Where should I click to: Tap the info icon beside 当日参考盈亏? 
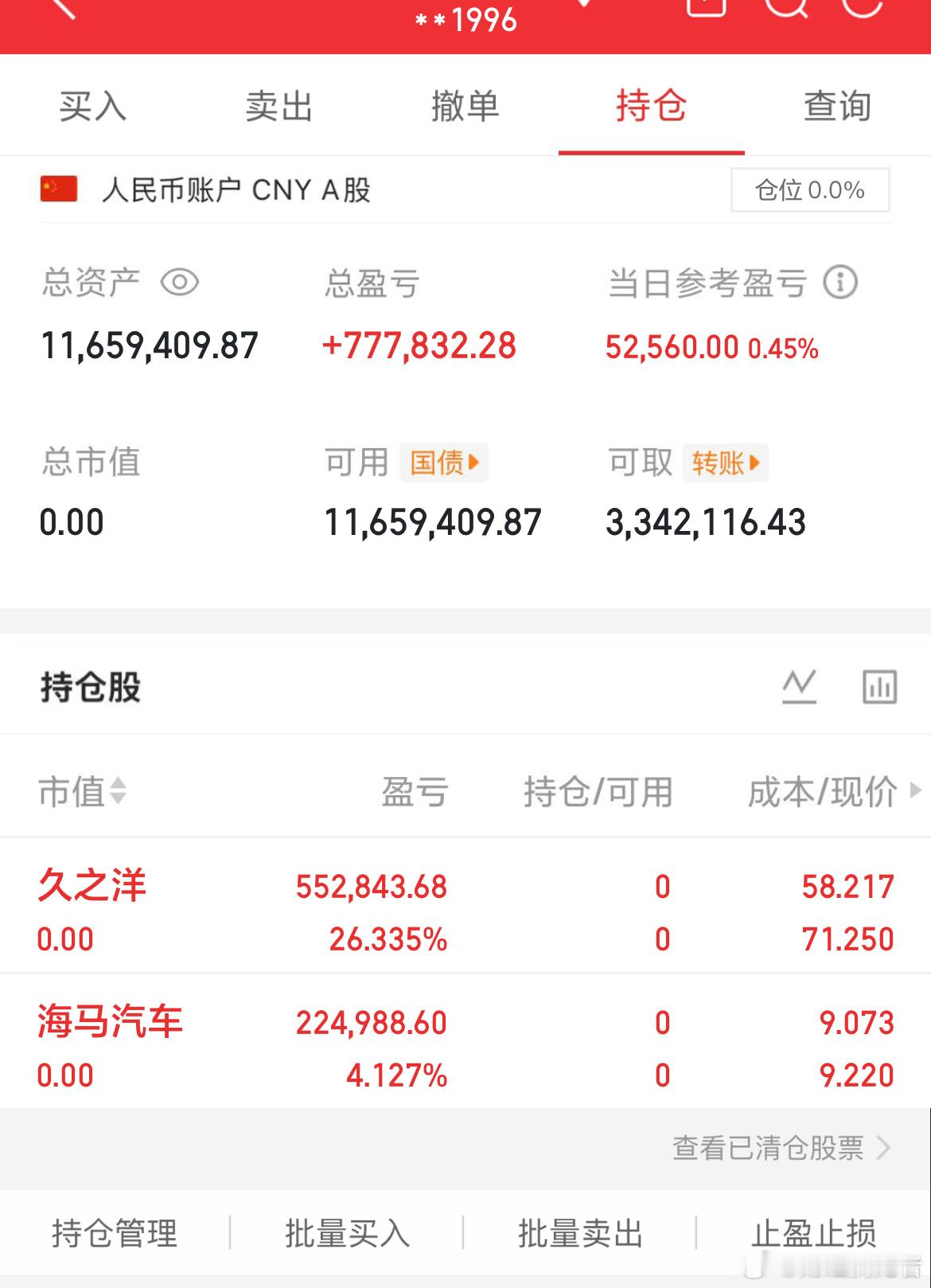tap(840, 282)
